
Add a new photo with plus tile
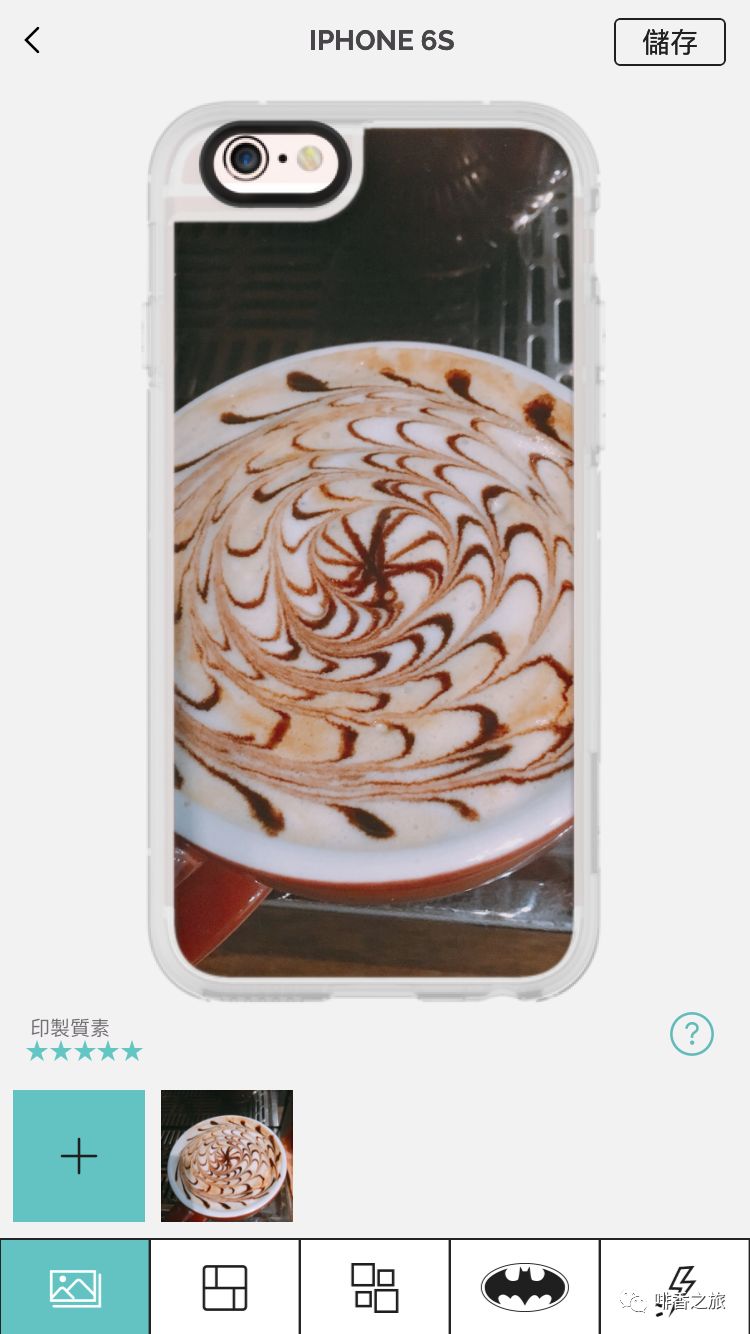tap(79, 1156)
